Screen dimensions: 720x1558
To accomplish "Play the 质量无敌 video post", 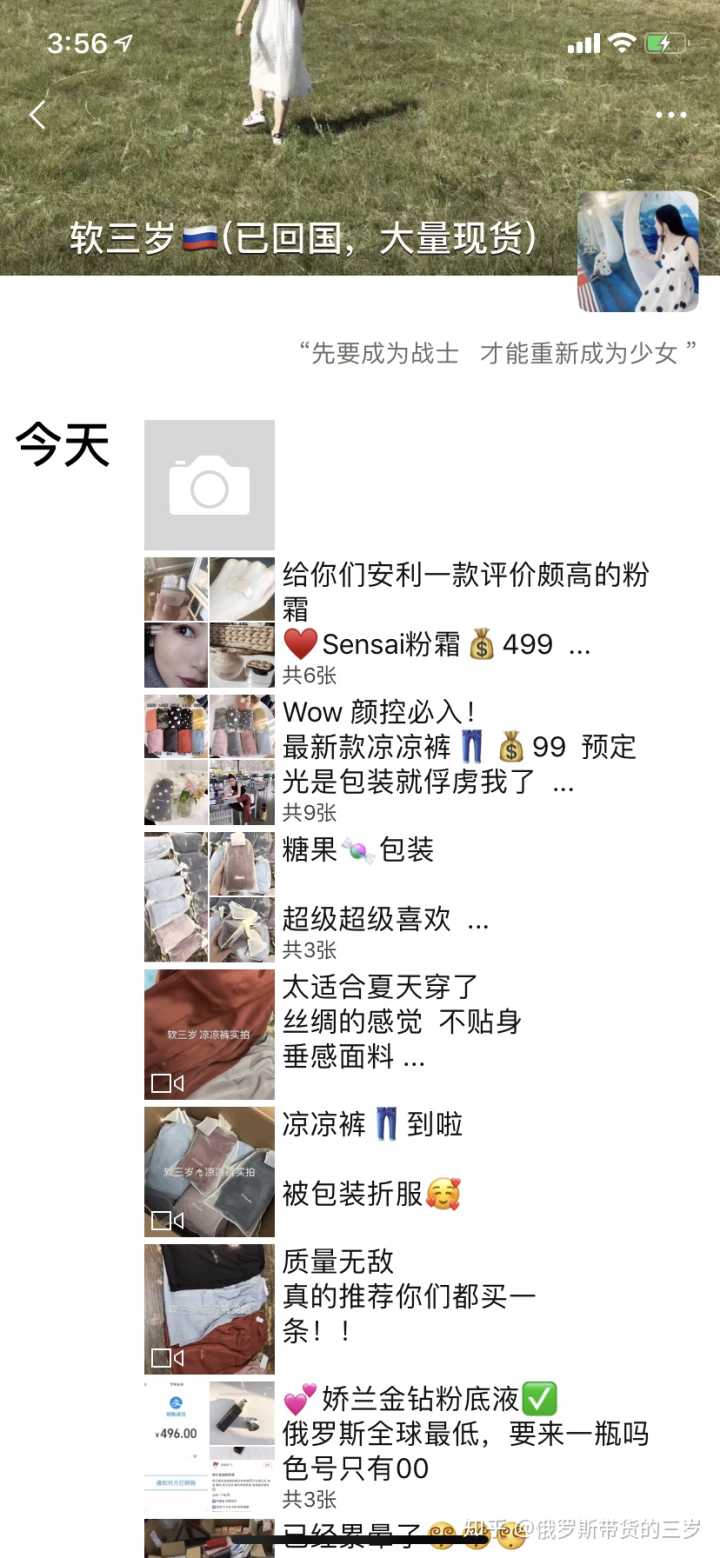I will (209, 1308).
